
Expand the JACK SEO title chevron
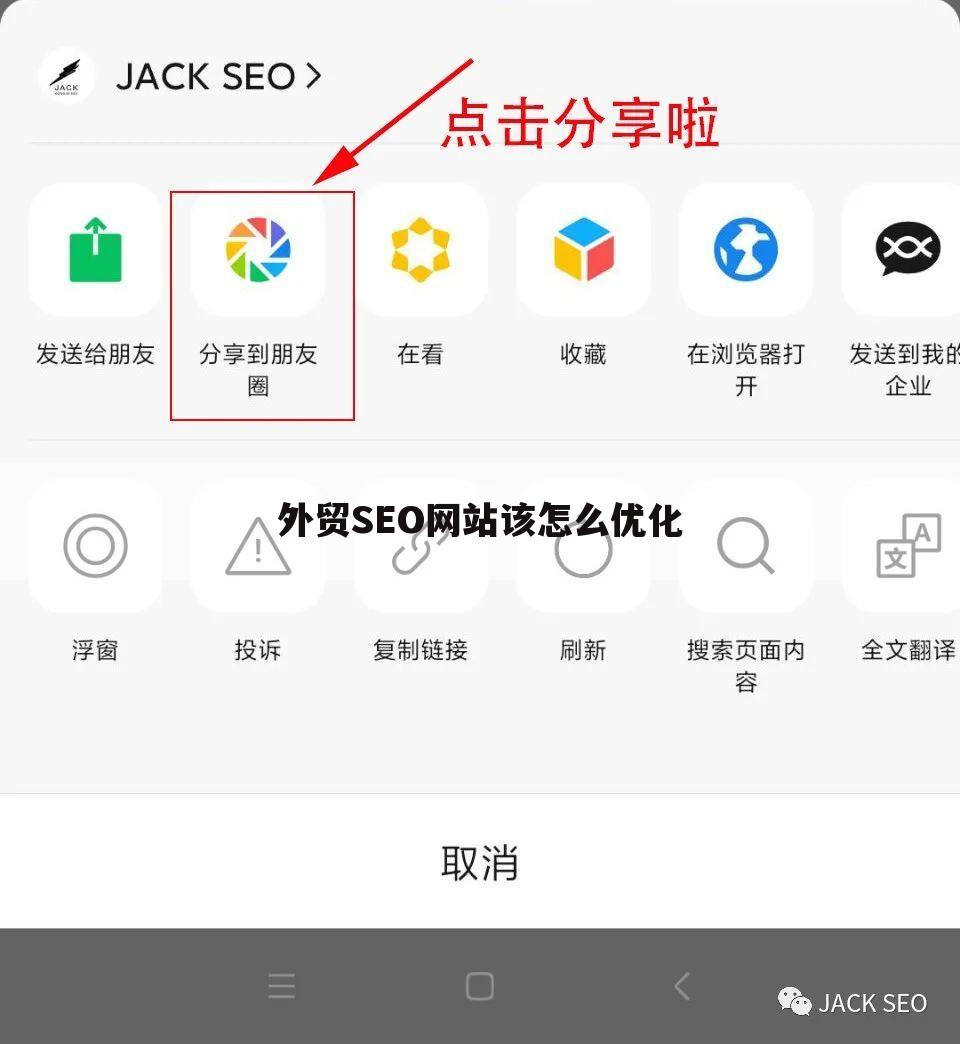[314, 75]
